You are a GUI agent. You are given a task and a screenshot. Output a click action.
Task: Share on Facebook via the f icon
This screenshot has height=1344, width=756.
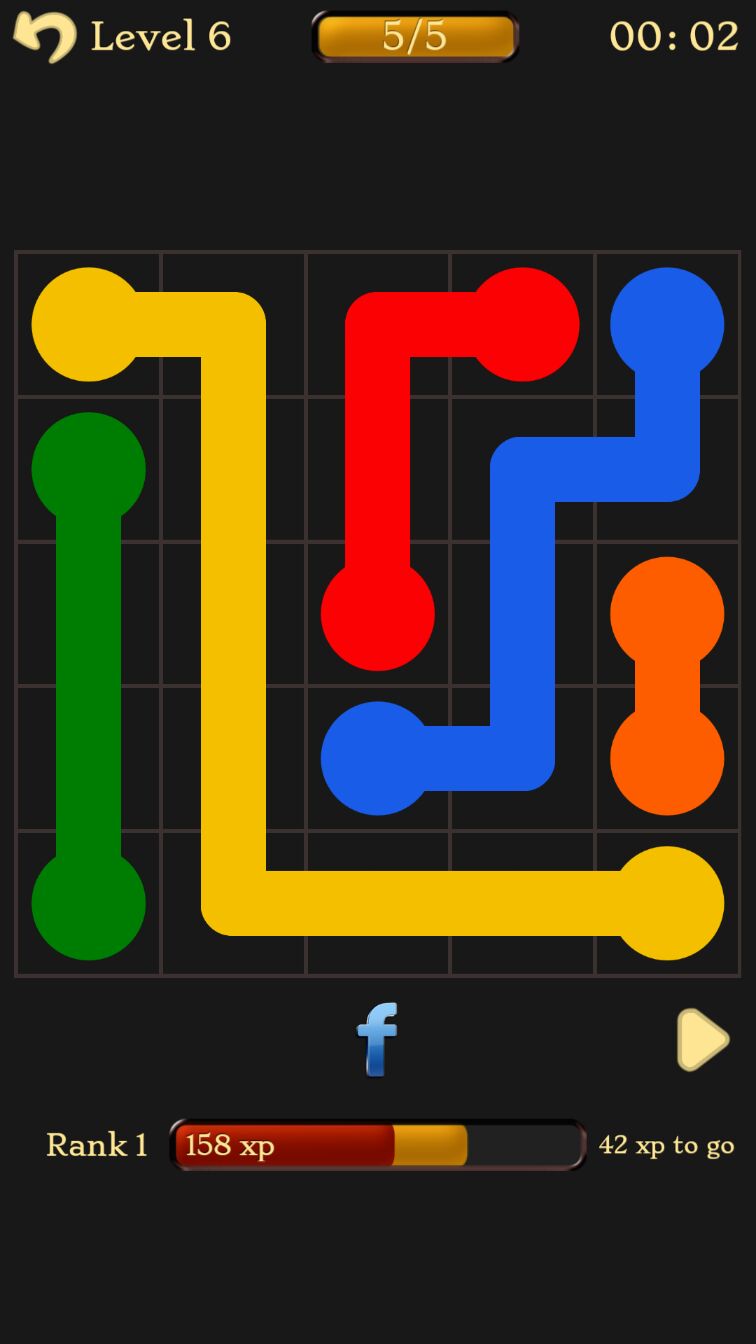pos(377,1040)
